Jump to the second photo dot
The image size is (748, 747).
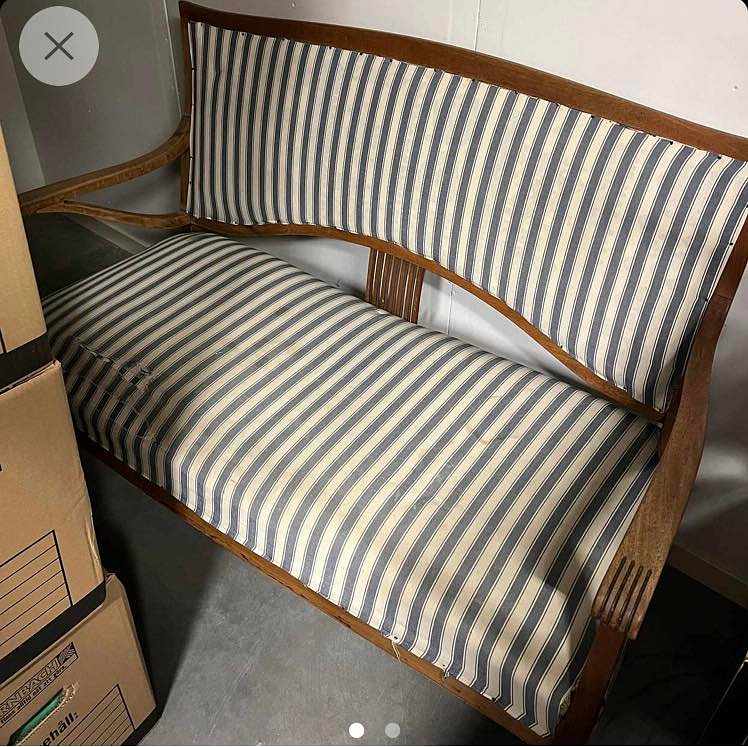click(x=392, y=730)
